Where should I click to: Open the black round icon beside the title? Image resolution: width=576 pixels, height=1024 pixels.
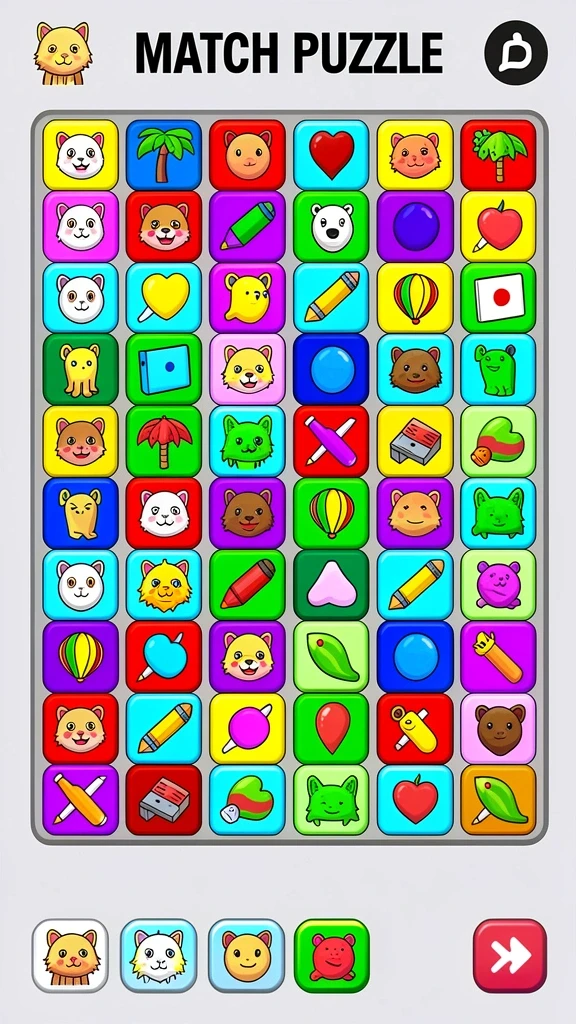(x=516, y=52)
